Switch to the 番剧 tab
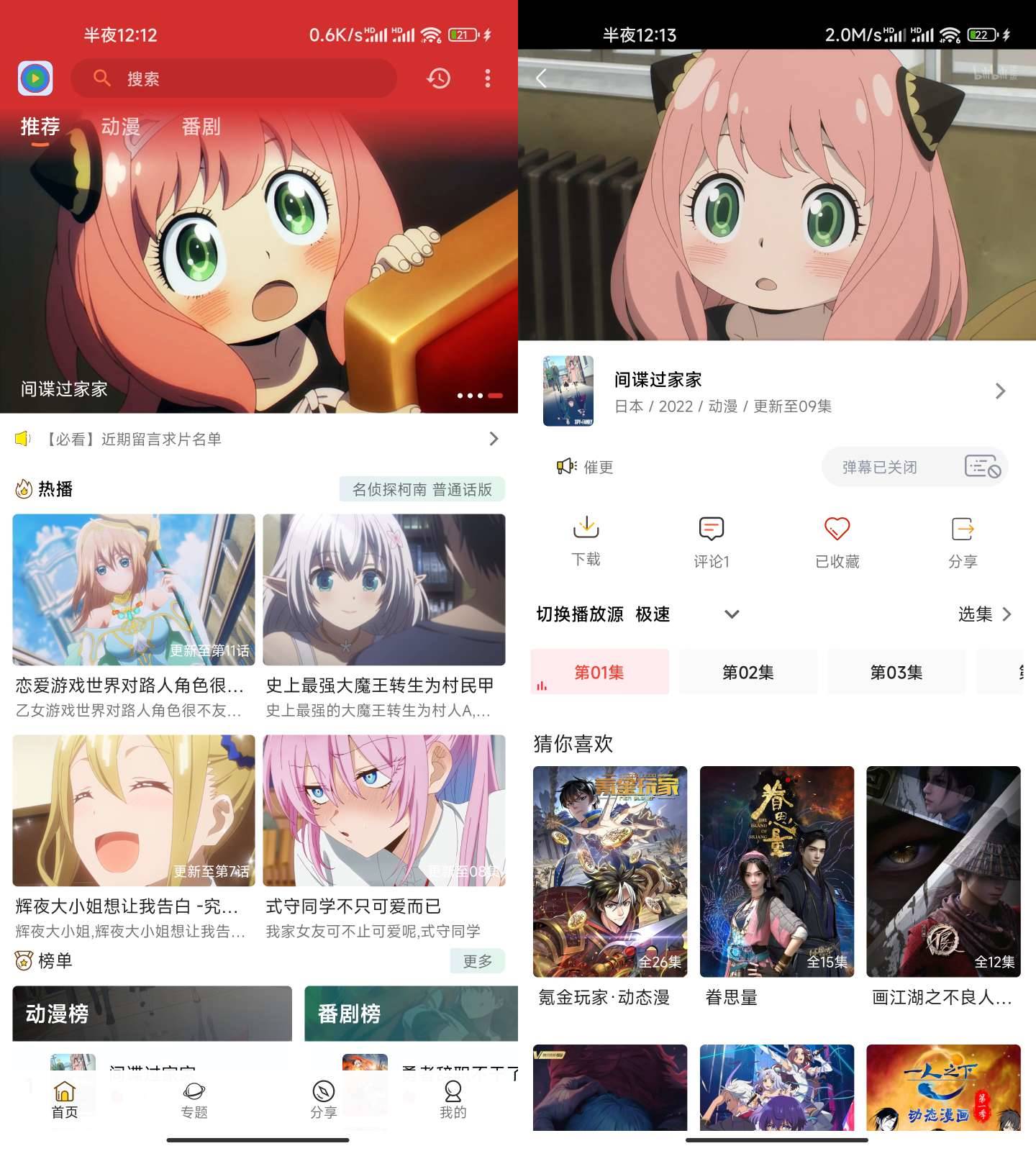 (x=201, y=127)
